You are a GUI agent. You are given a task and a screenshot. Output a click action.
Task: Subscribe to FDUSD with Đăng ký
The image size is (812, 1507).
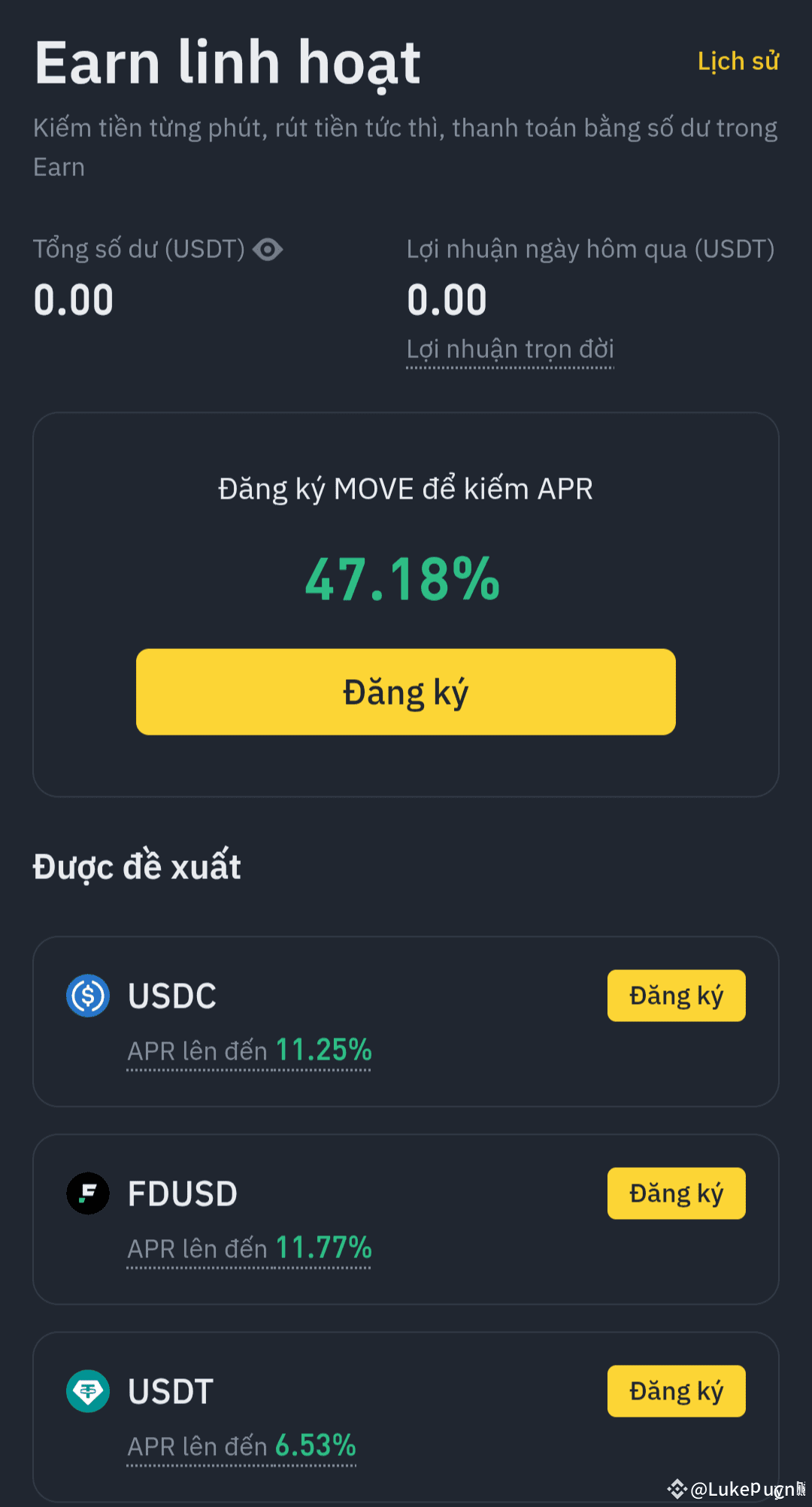tap(676, 1193)
